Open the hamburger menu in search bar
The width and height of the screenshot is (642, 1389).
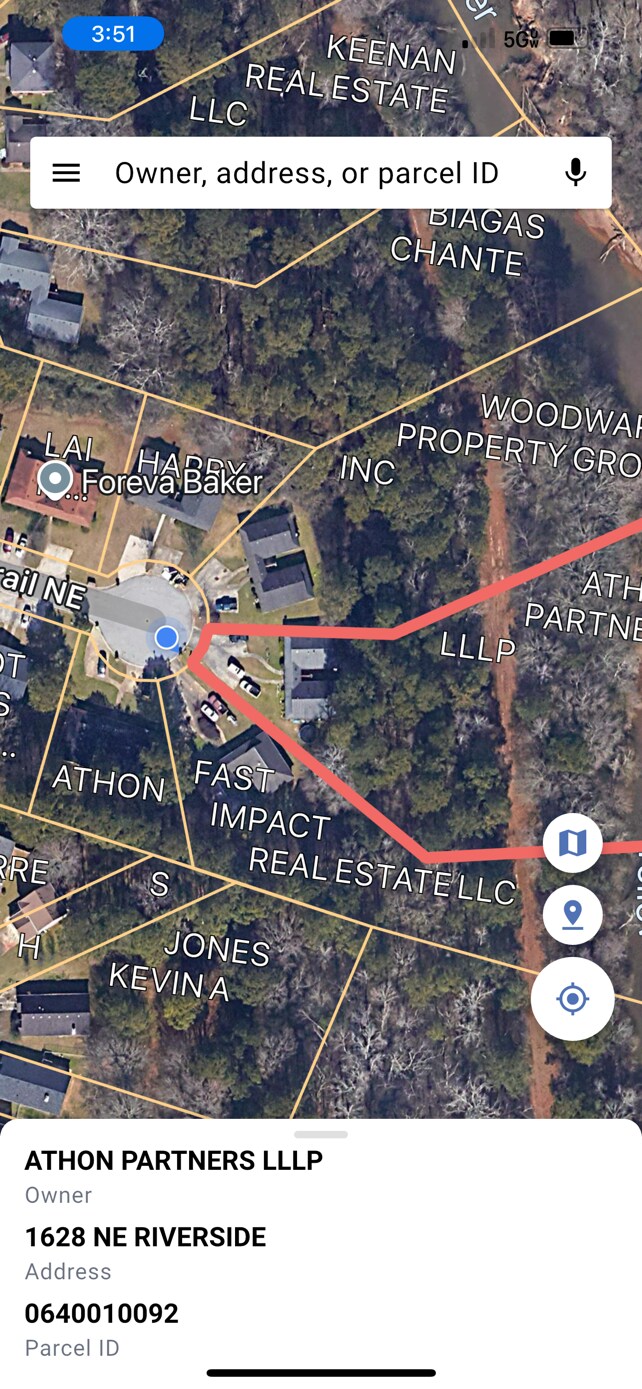click(x=66, y=173)
